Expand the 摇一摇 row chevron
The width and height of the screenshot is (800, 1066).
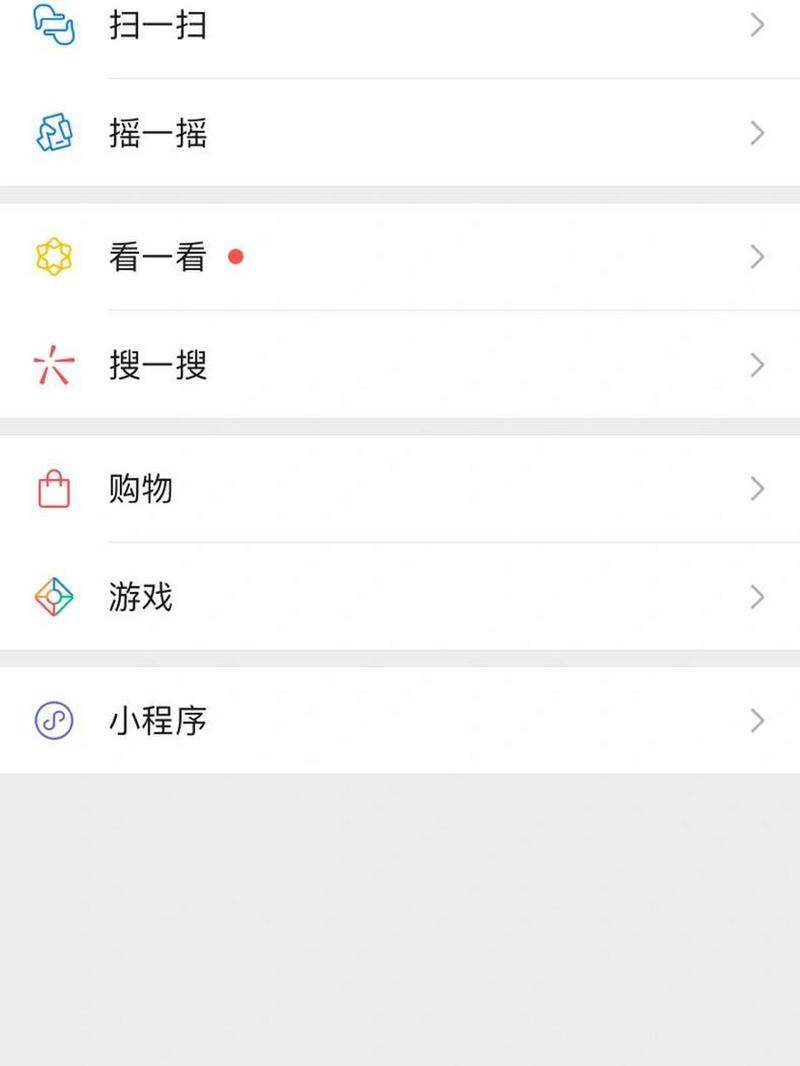point(757,133)
